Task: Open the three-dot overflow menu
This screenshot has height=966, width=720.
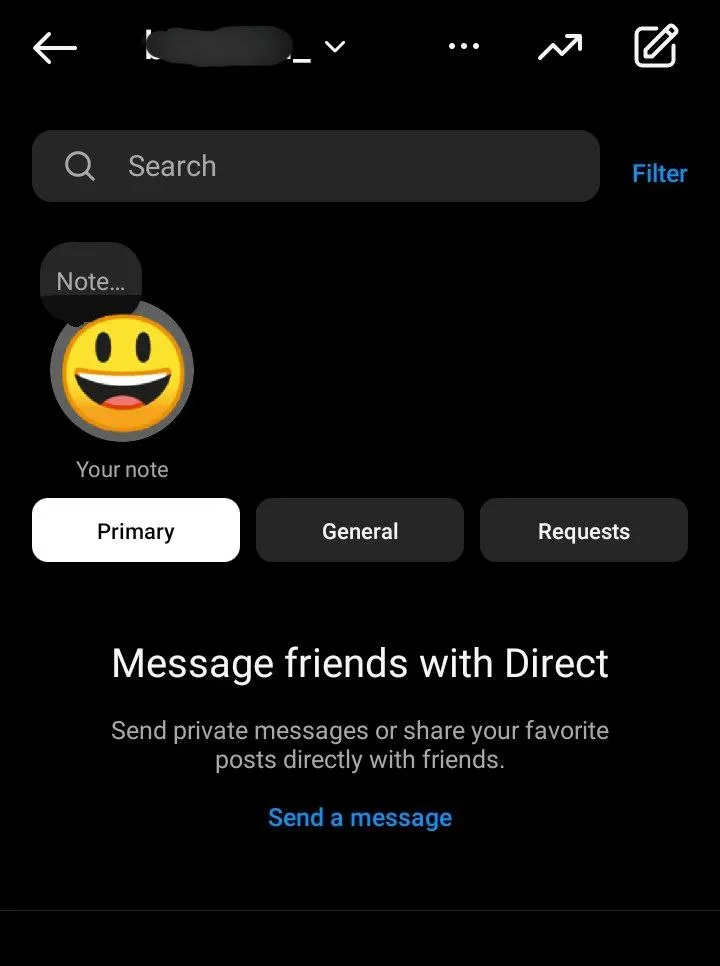Action: [463, 47]
